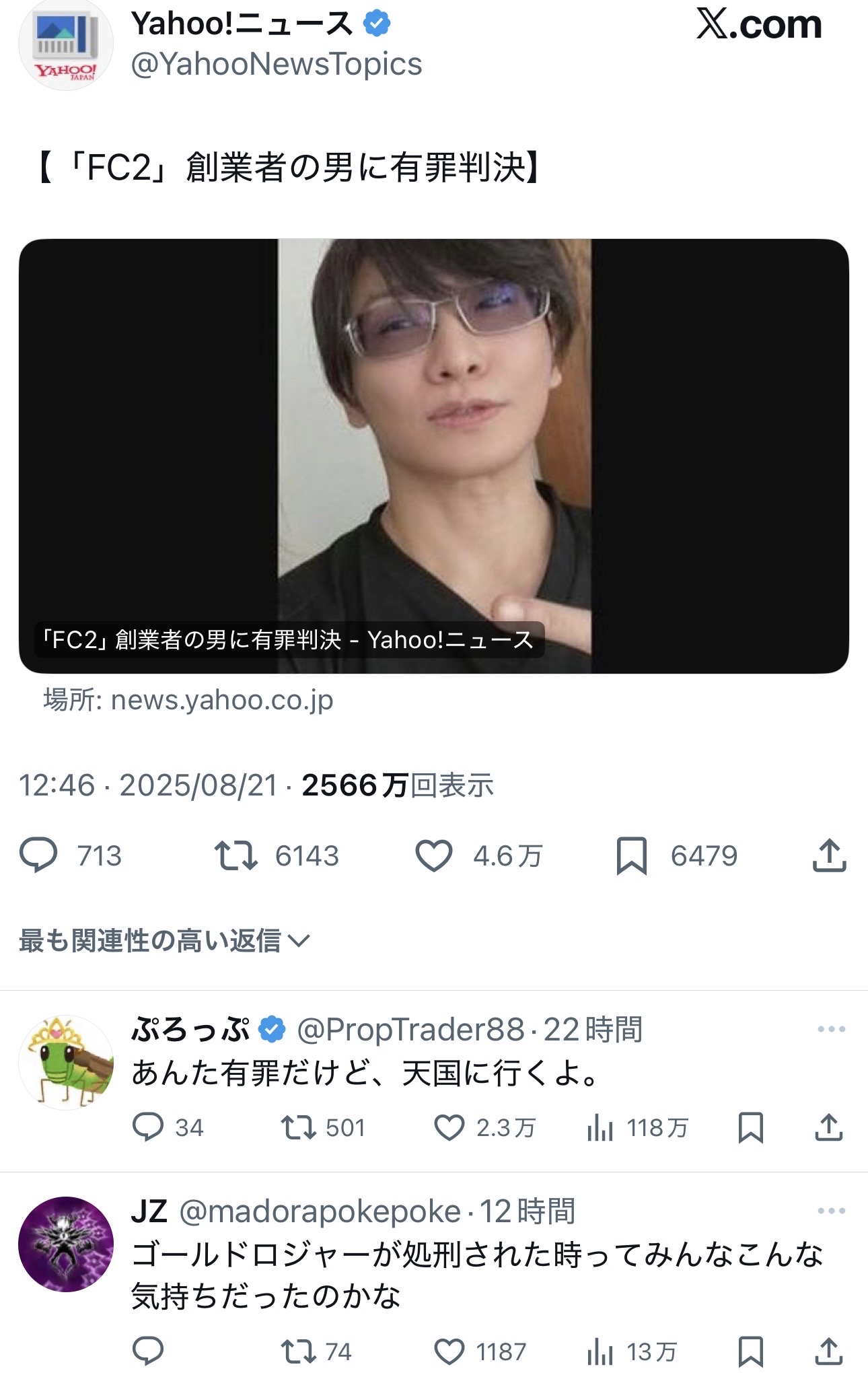Bookmark ぷろっぷ's reply
868x1377 pixels.
coord(750,1127)
